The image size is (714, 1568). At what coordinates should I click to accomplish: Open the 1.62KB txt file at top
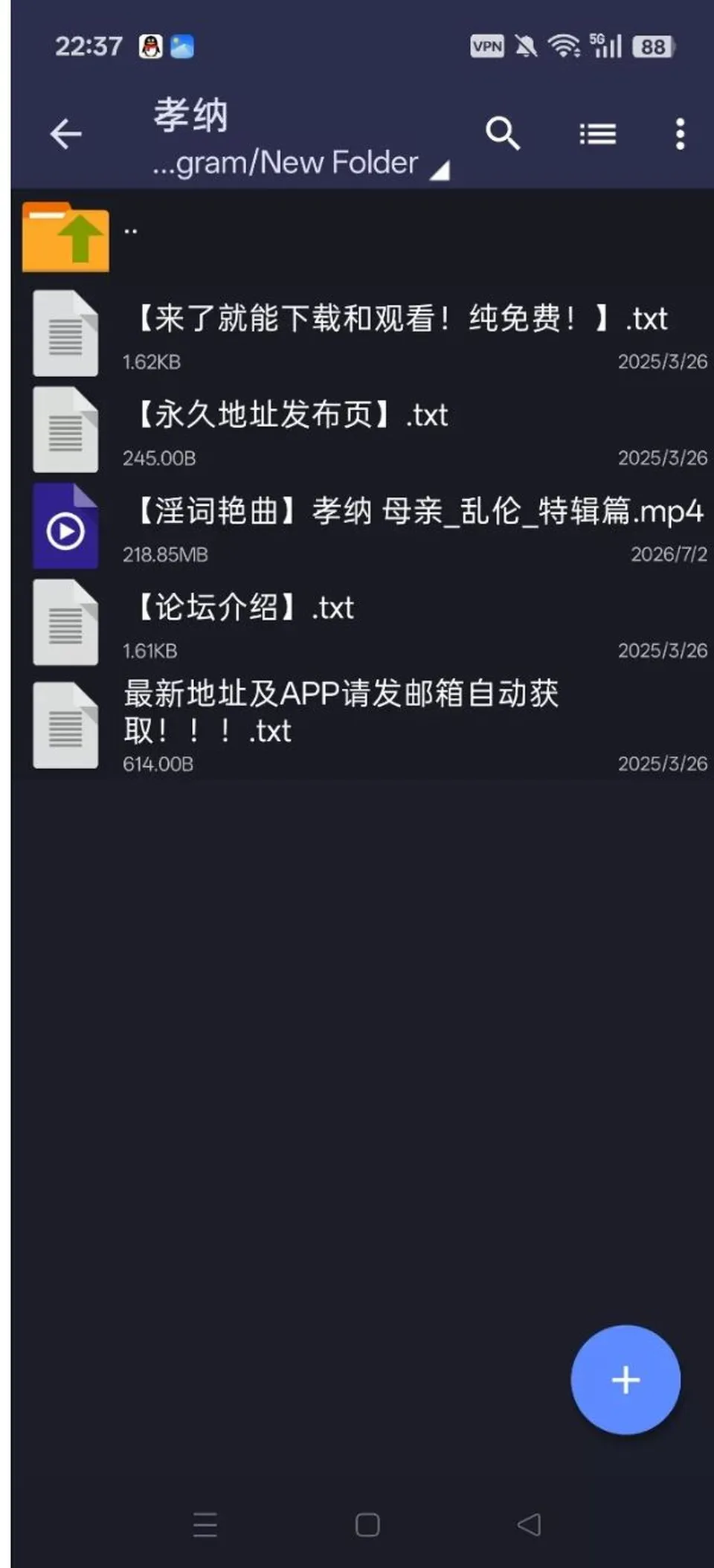tap(362, 333)
